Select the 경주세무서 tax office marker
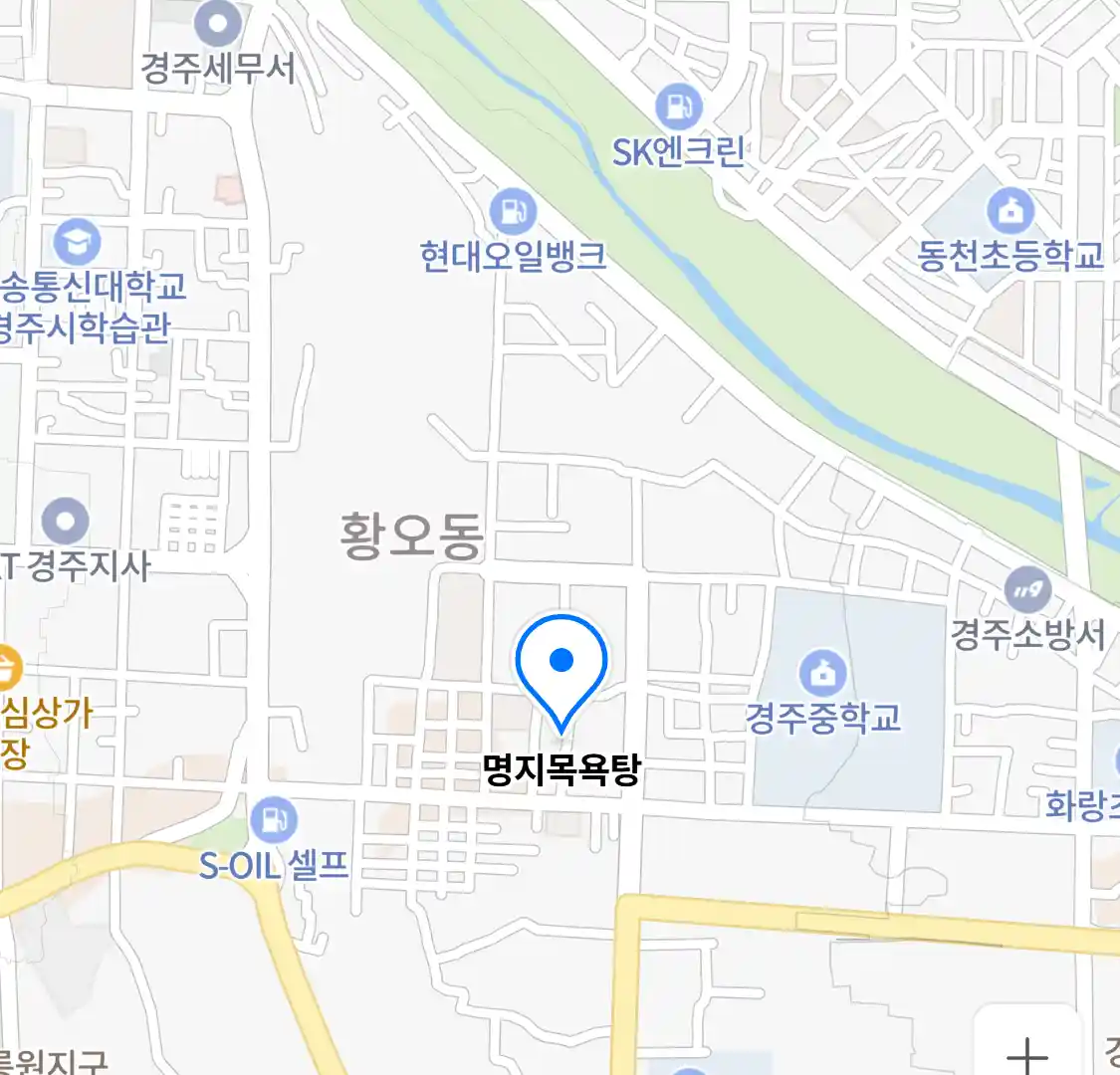The image size is (1120, 1075). coord(218,23)
